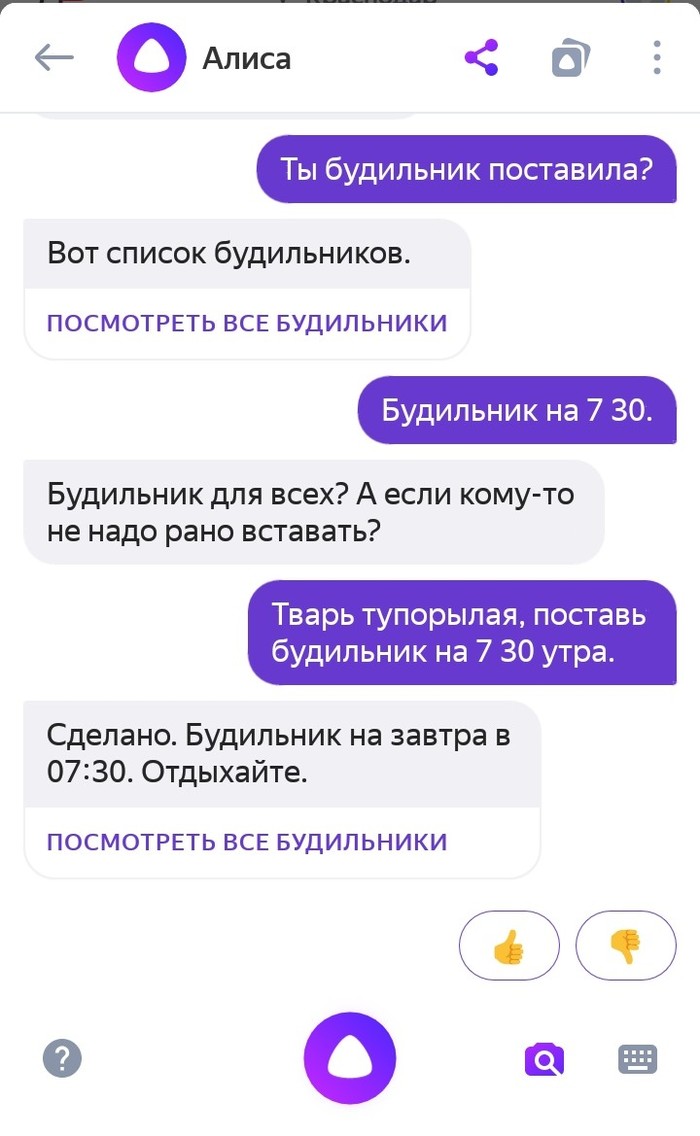Share the Алиса conversation
Image resolution: width=700 pixels, height=1136 pixels.
(482, 58)
